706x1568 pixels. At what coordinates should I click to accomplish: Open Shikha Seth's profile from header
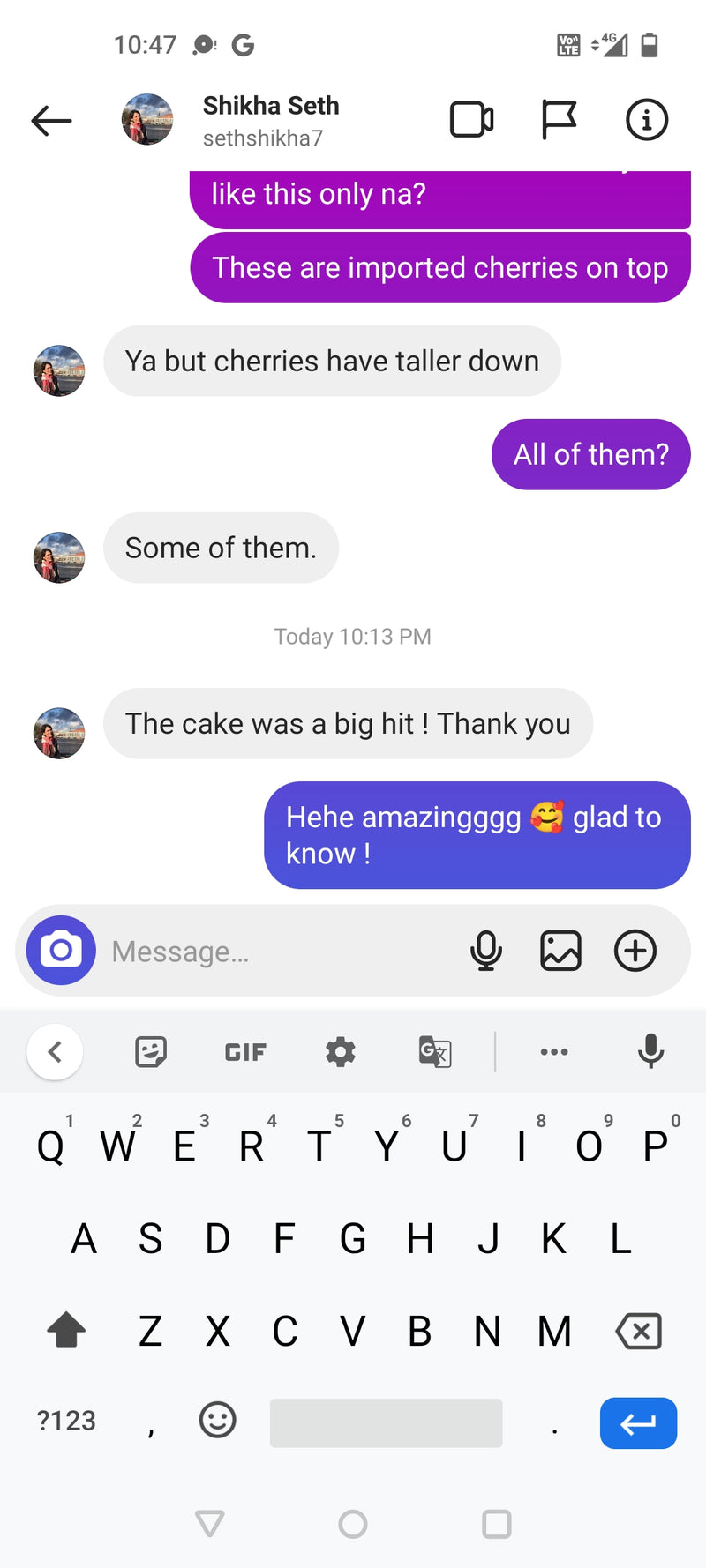tap(270, 120)
